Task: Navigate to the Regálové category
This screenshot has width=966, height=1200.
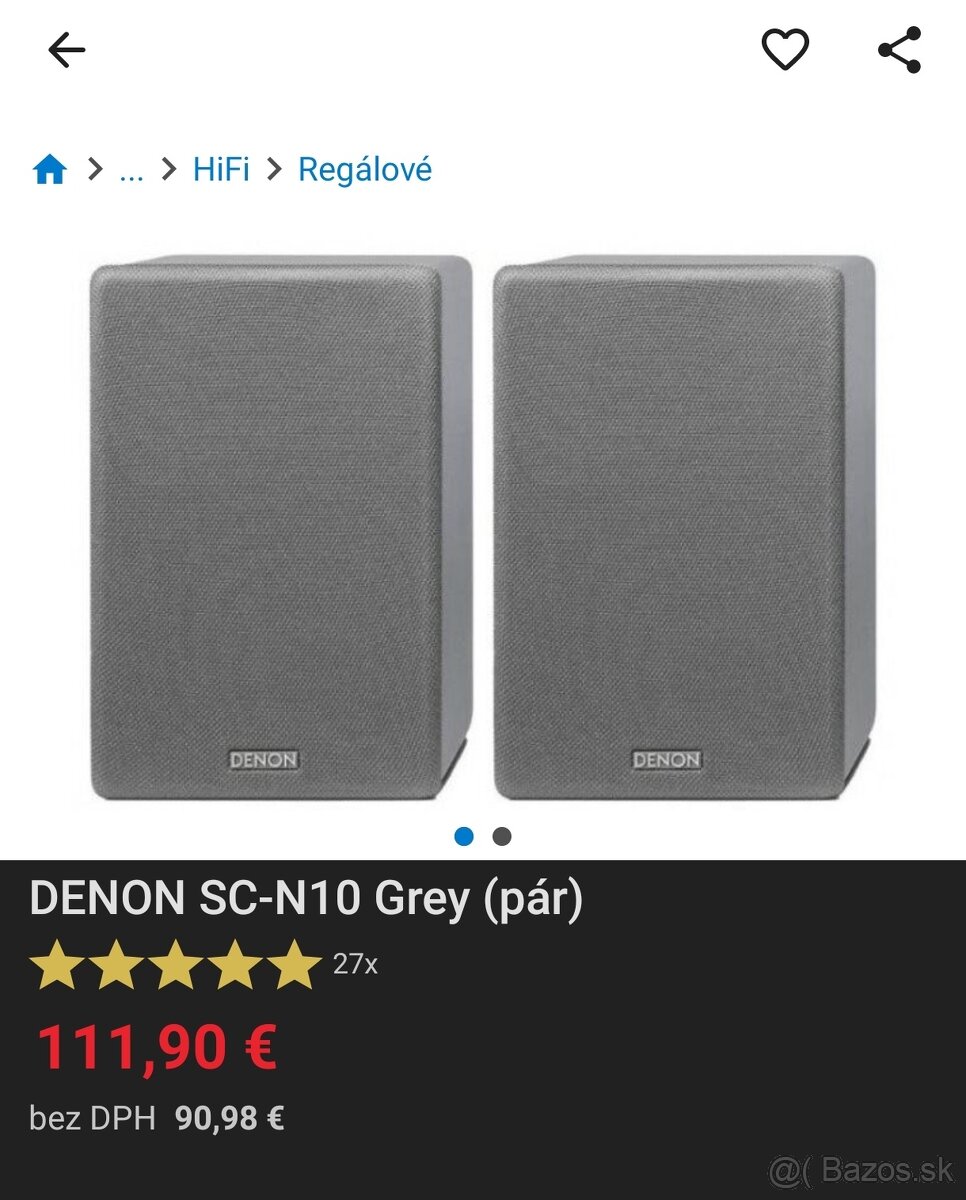Action: 364,169
